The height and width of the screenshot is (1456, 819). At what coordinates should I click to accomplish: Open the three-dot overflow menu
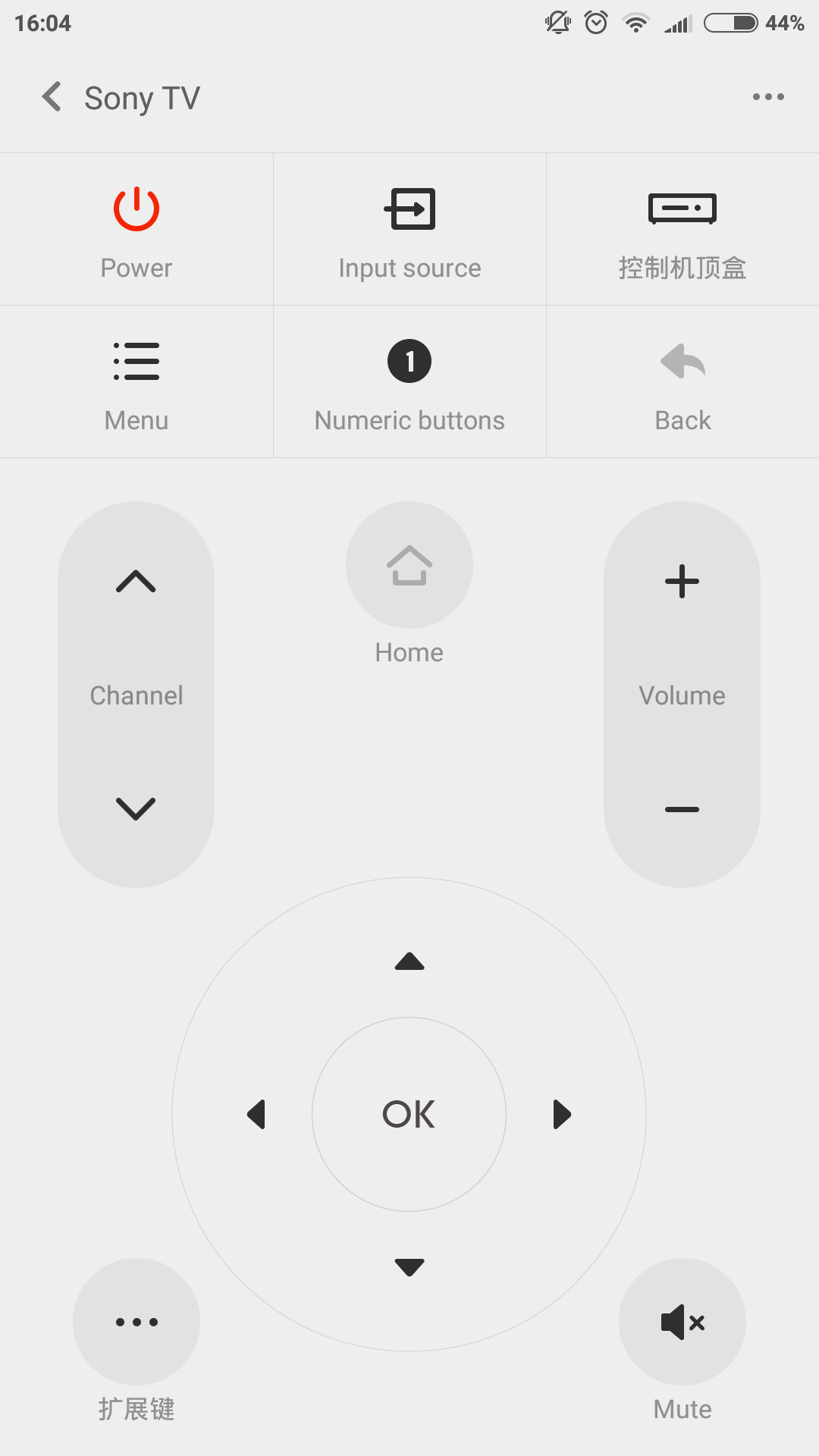(x=768, y=97)
